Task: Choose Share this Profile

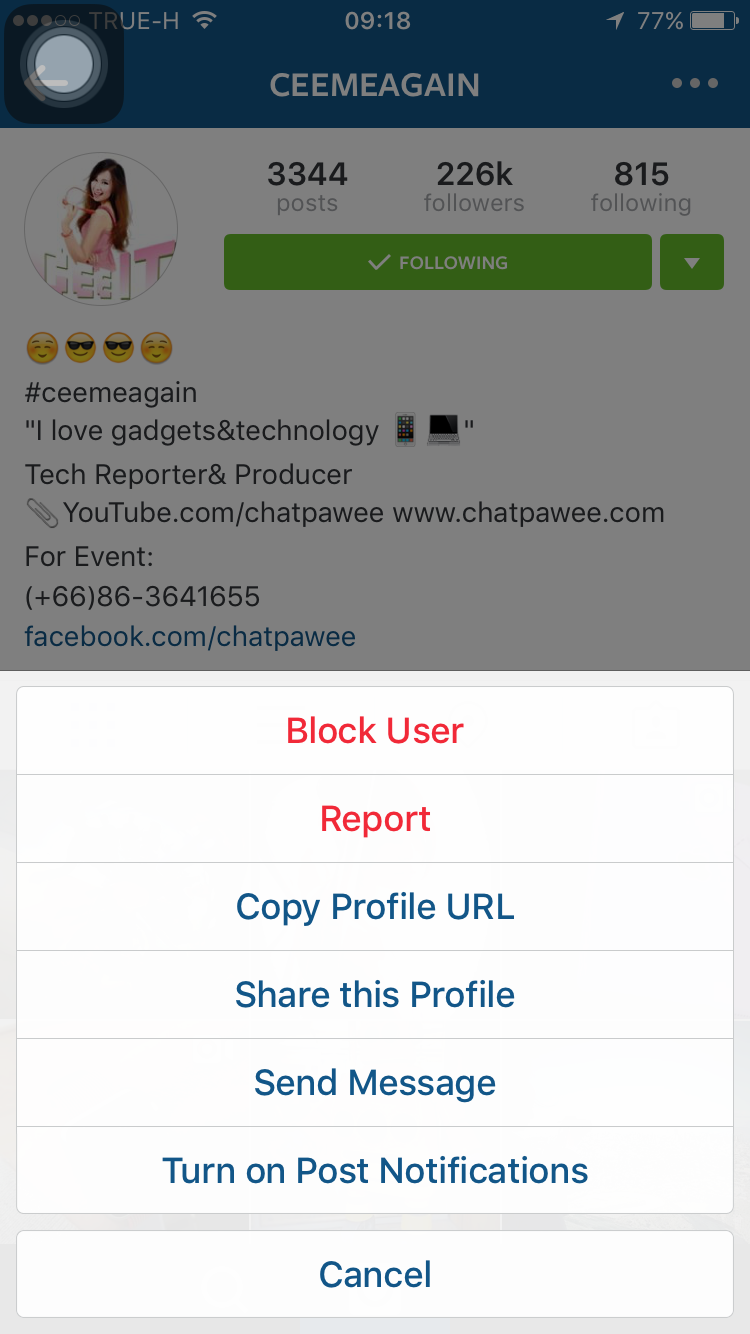Action: [x=375, y=995]
